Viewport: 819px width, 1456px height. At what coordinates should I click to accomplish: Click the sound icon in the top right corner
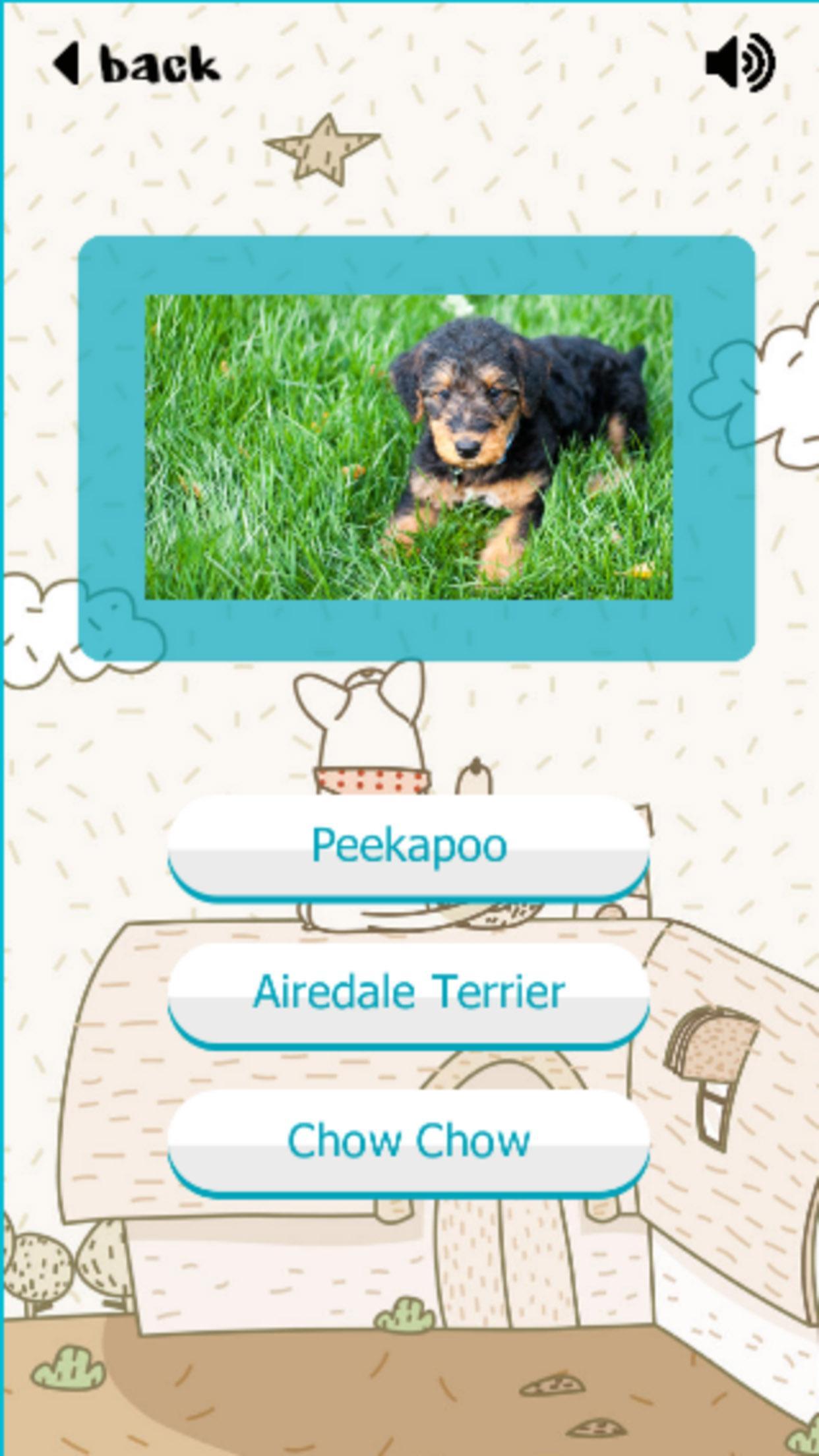740,64
